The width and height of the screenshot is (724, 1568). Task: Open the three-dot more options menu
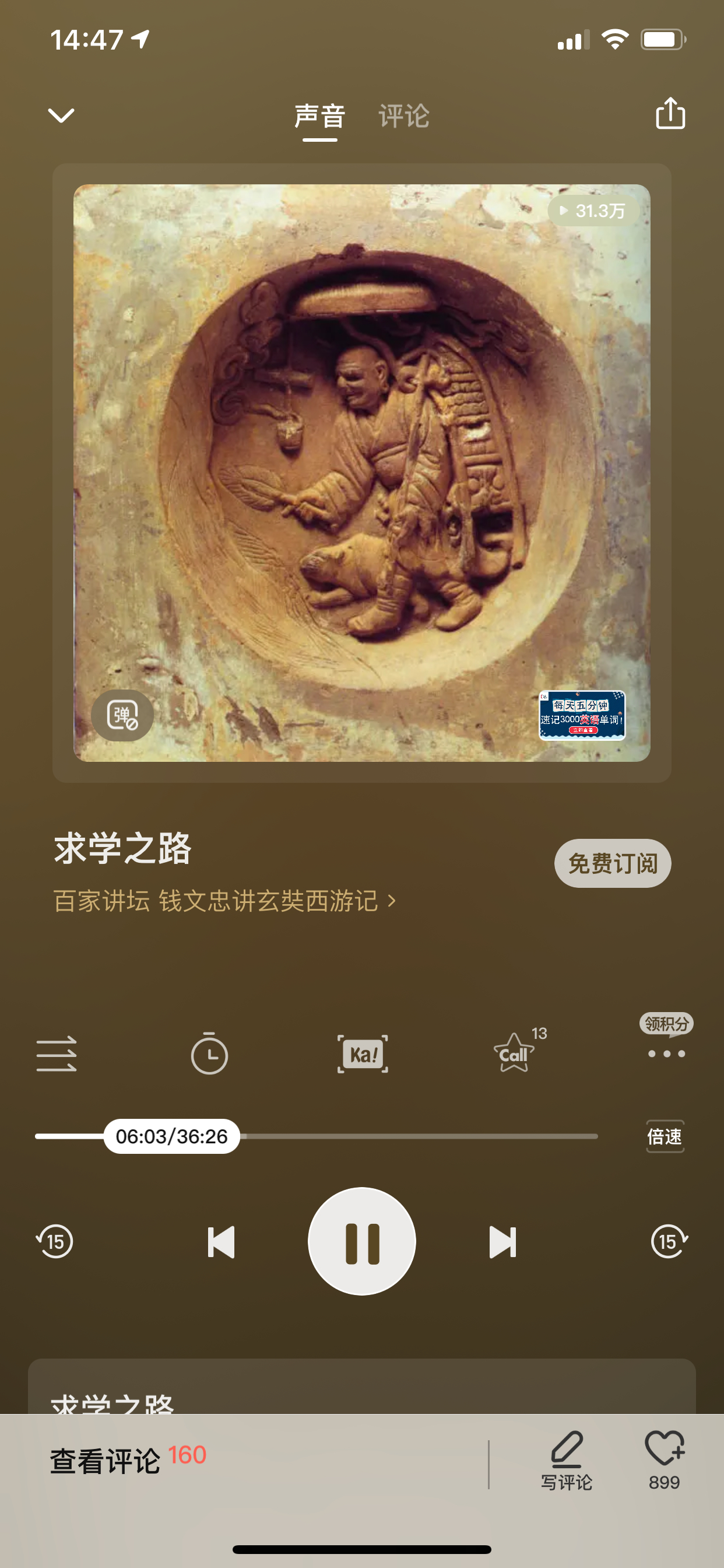(666, 1053)
